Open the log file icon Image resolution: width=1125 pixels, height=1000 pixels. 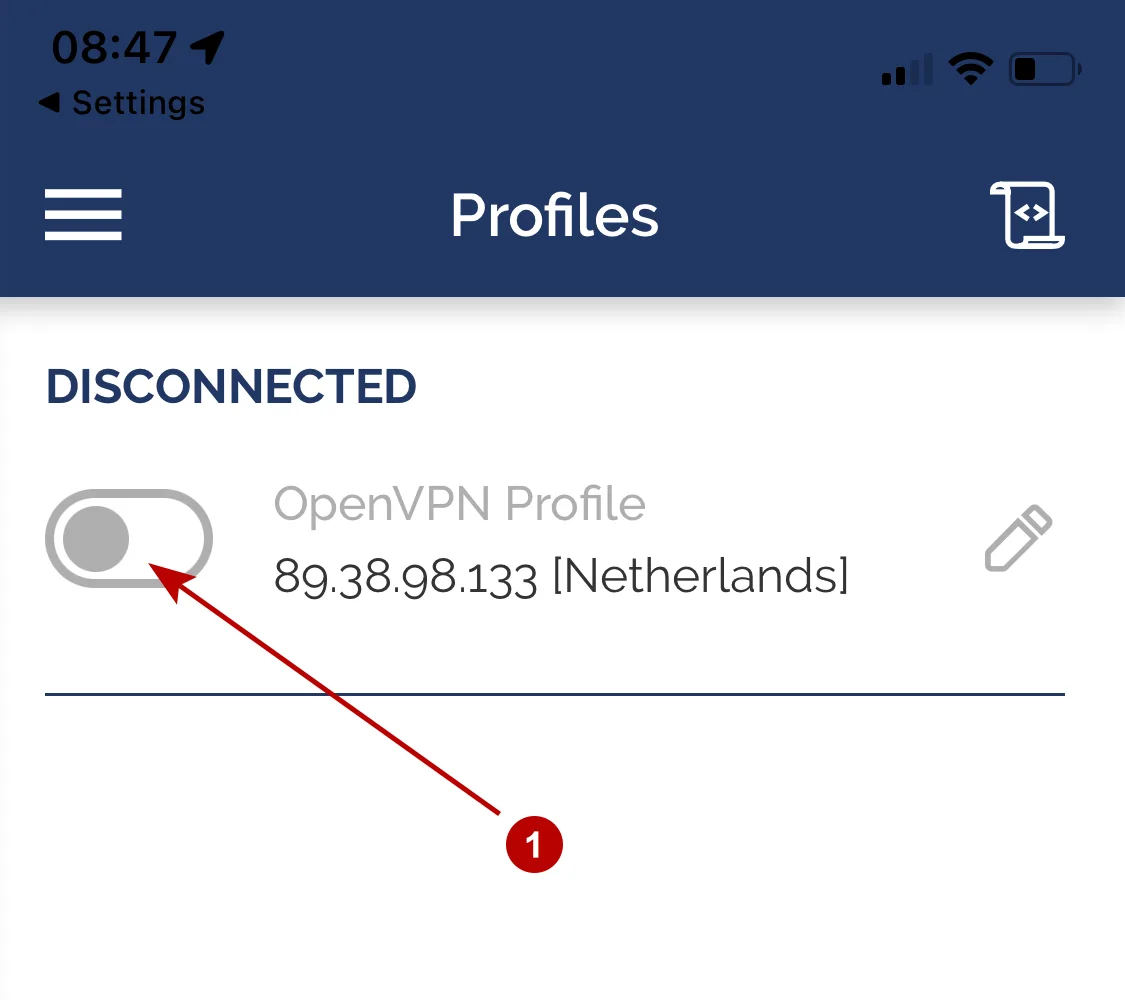[1027, 214]
